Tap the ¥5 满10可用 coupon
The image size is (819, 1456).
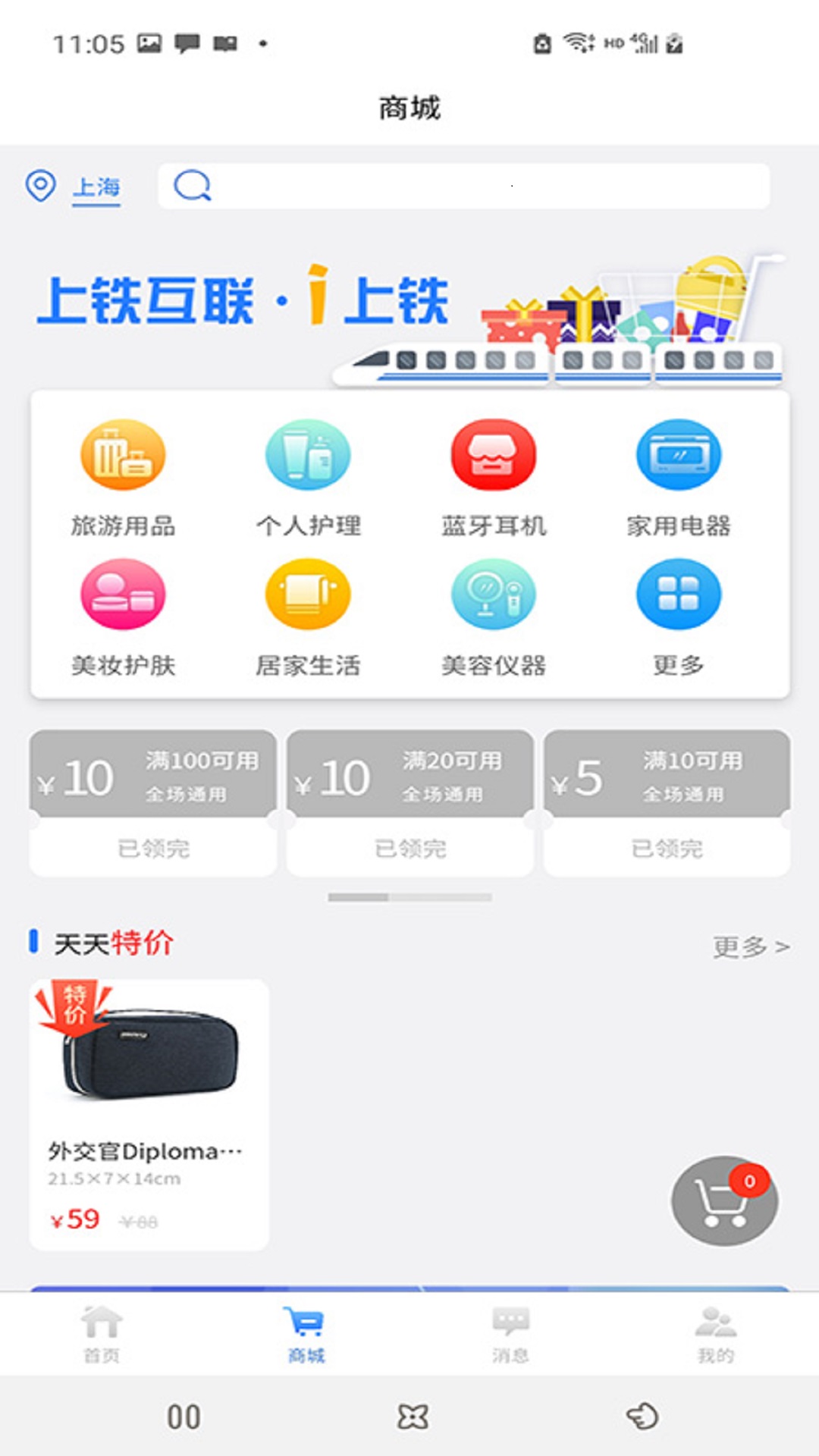point(667,802)
